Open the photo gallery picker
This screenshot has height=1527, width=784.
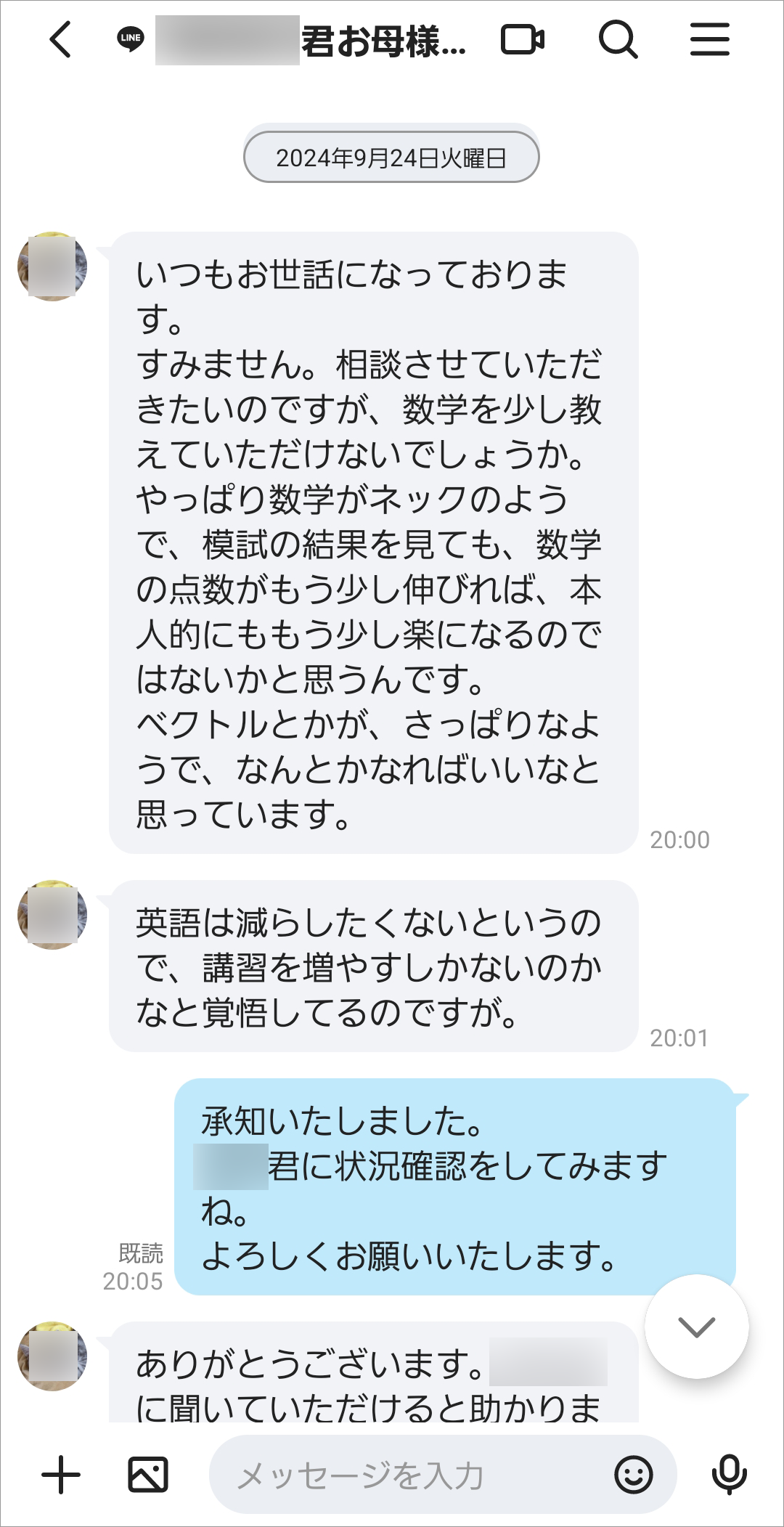pos(148,1475)
